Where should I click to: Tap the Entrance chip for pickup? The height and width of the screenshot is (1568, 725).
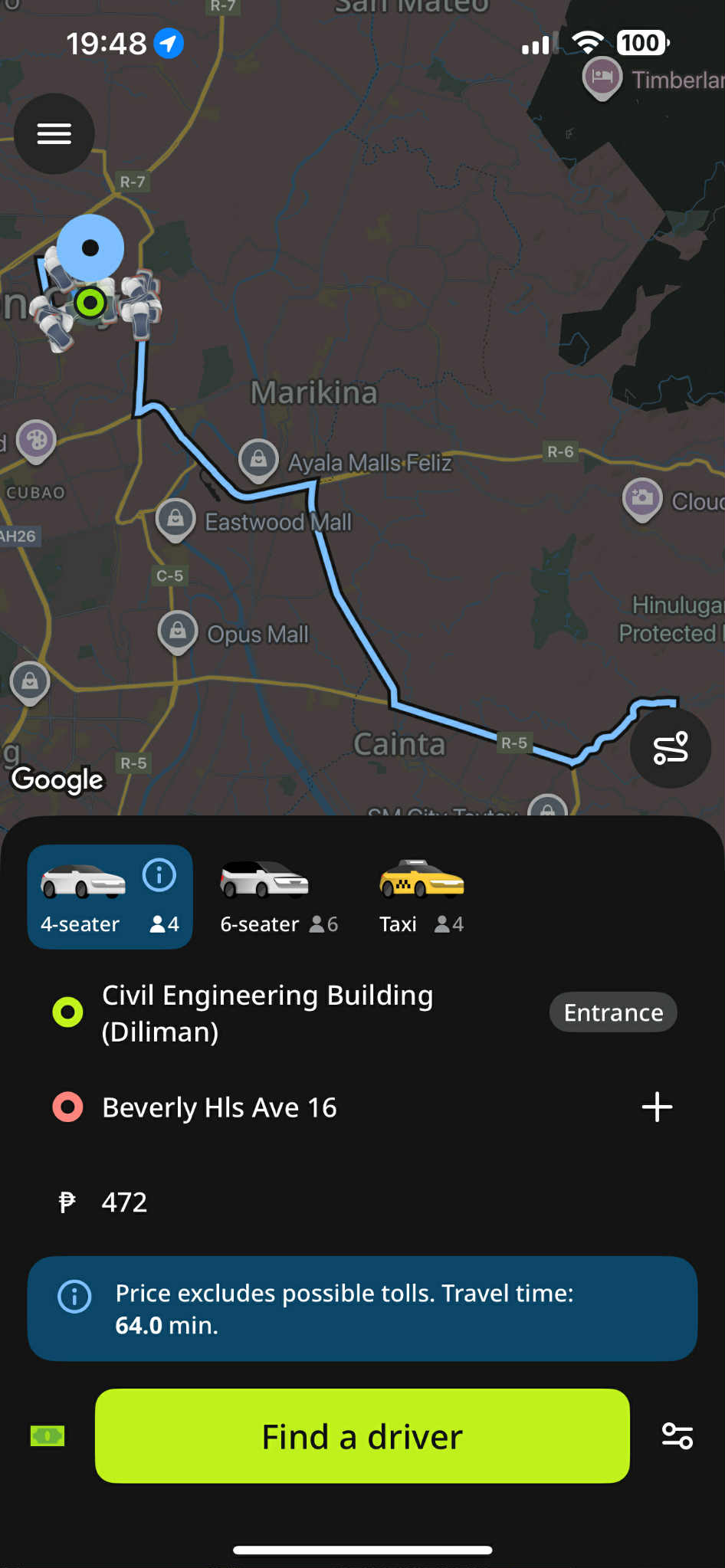point(613,1012)
